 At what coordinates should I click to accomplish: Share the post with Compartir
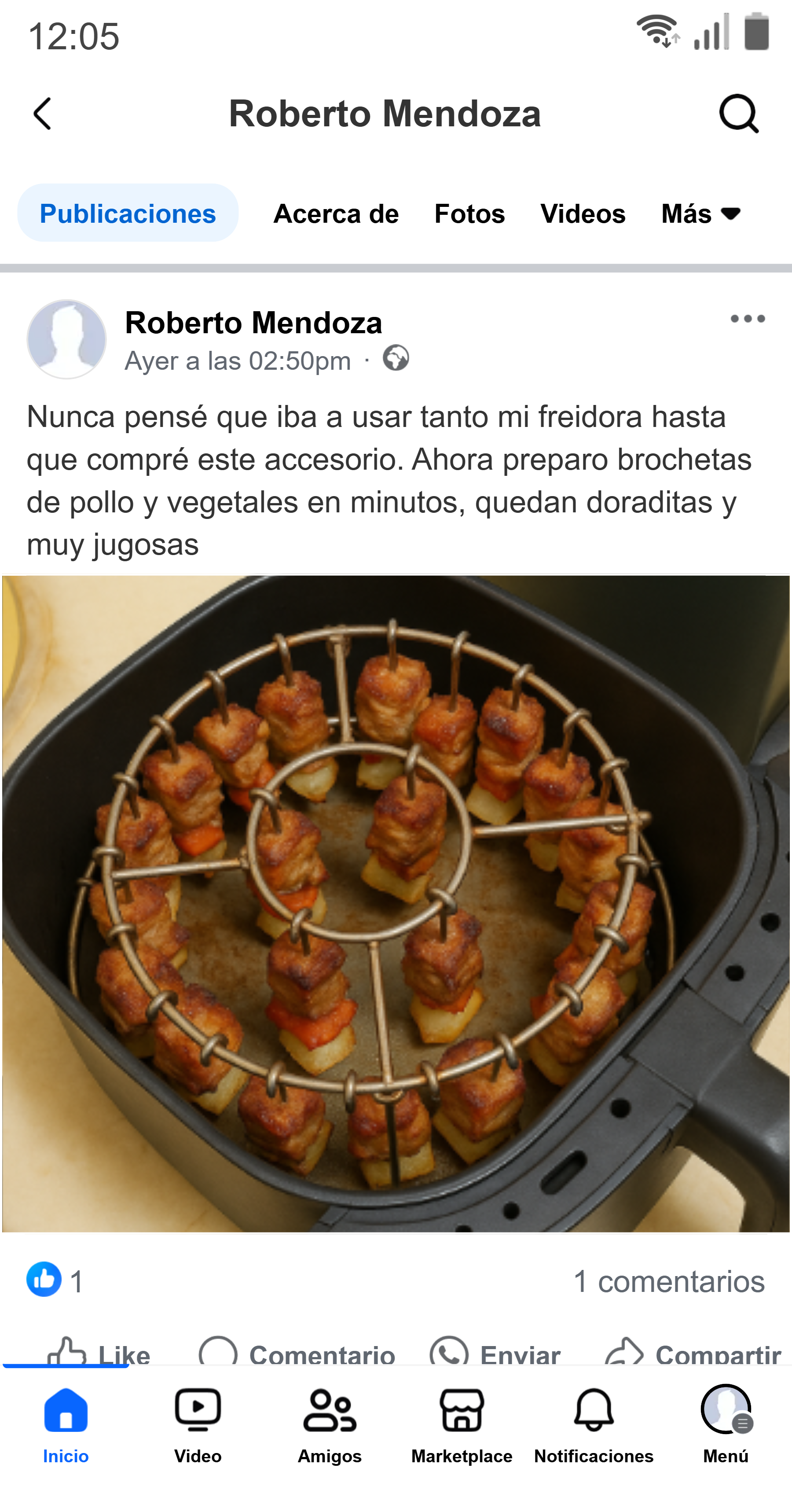(x=693, y=1352)
